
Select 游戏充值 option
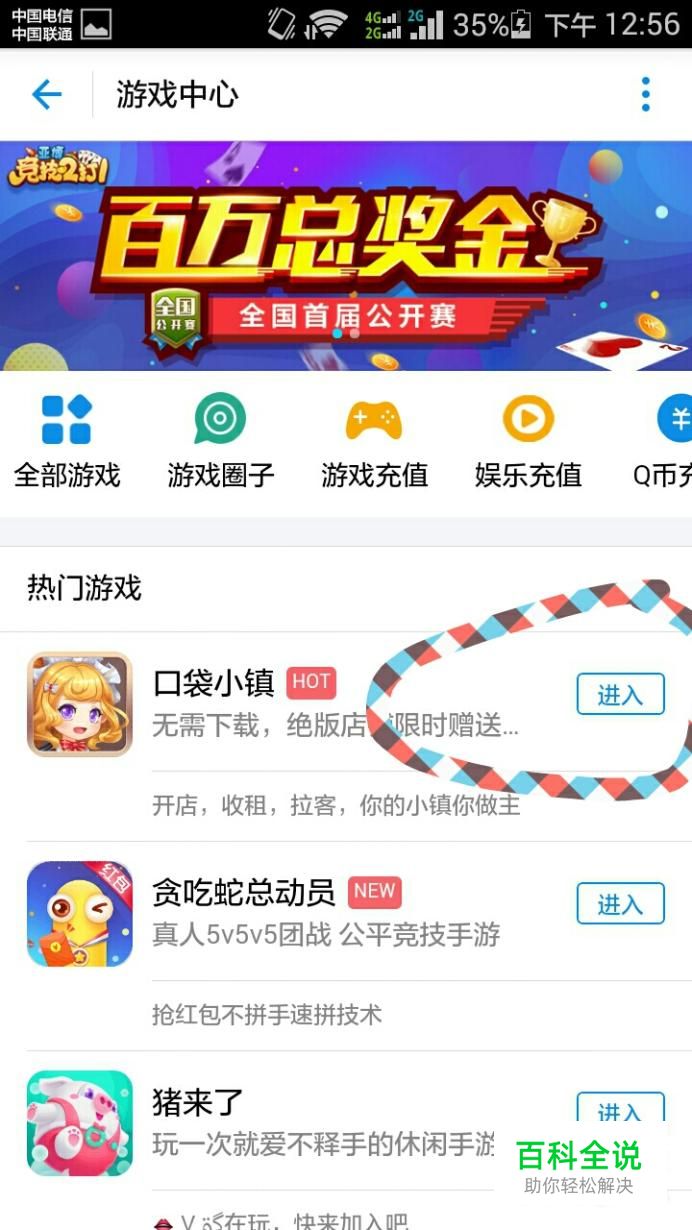(x=374, y=440)
